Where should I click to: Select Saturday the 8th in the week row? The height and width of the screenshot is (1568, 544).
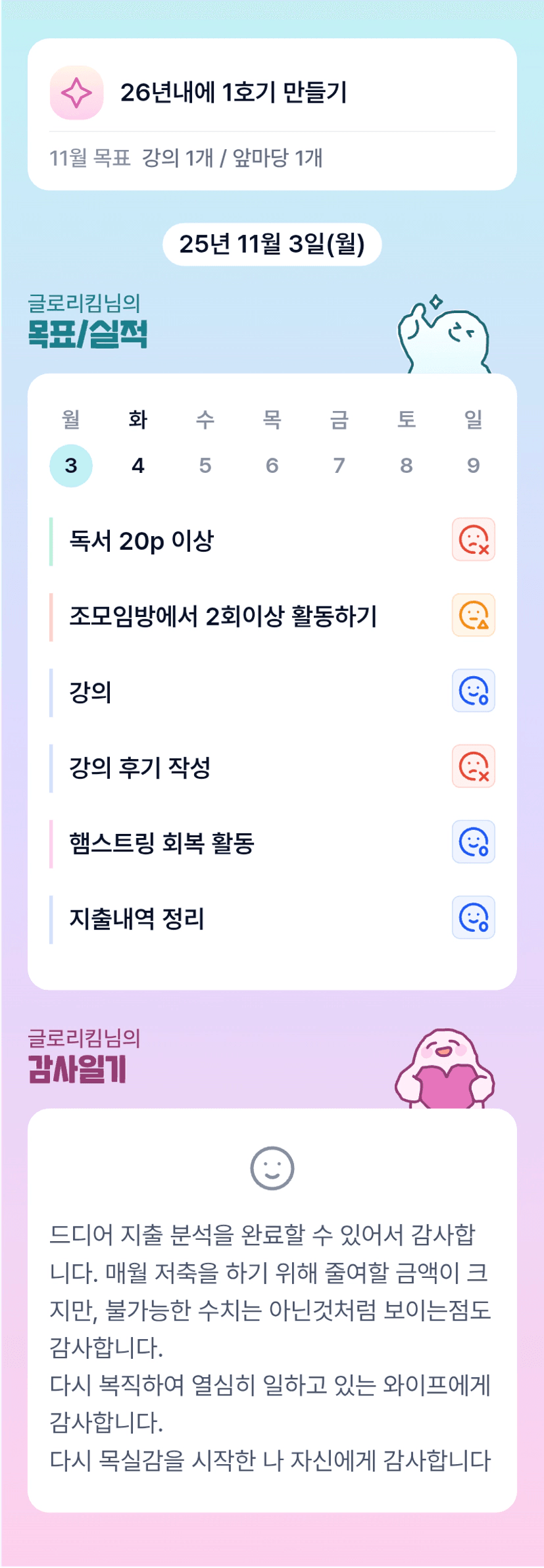[x=407, y=465]
